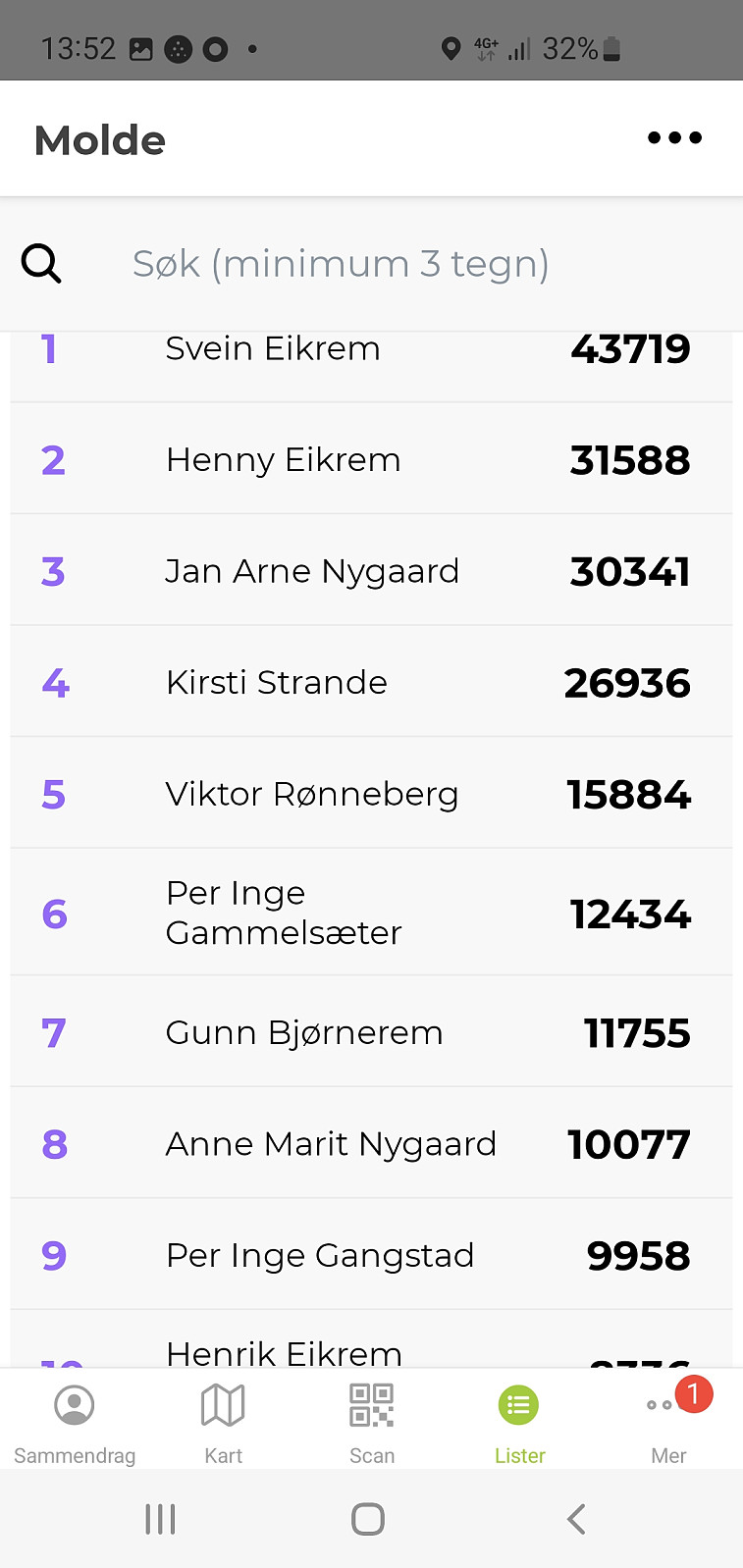The height and width of the screenshot is (1568, 743).
Task: Open Anne Marit Nygaard's entry
Action: pos(371,1143)
